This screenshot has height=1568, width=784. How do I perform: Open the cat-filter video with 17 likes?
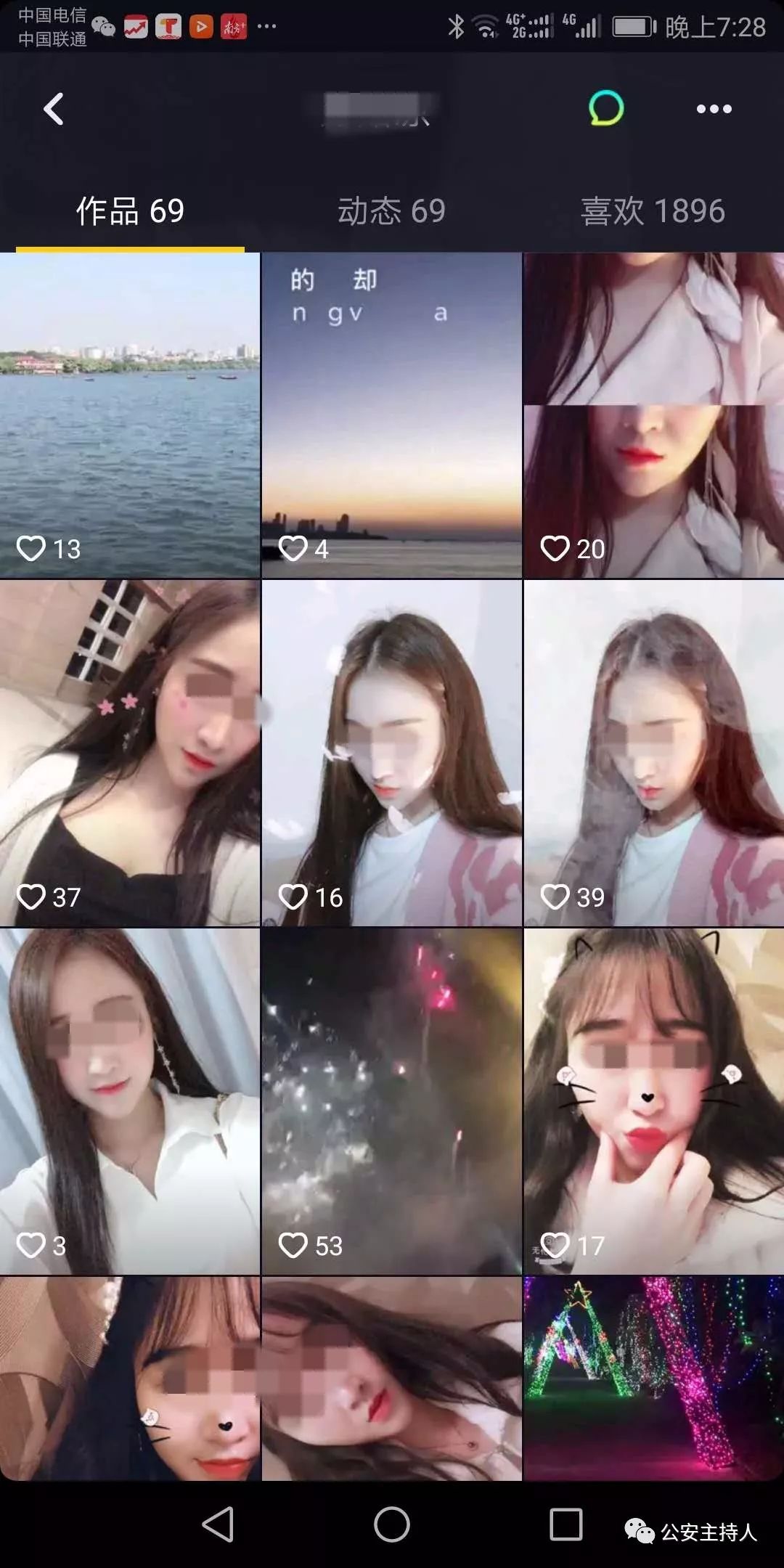pos(653,1101)
